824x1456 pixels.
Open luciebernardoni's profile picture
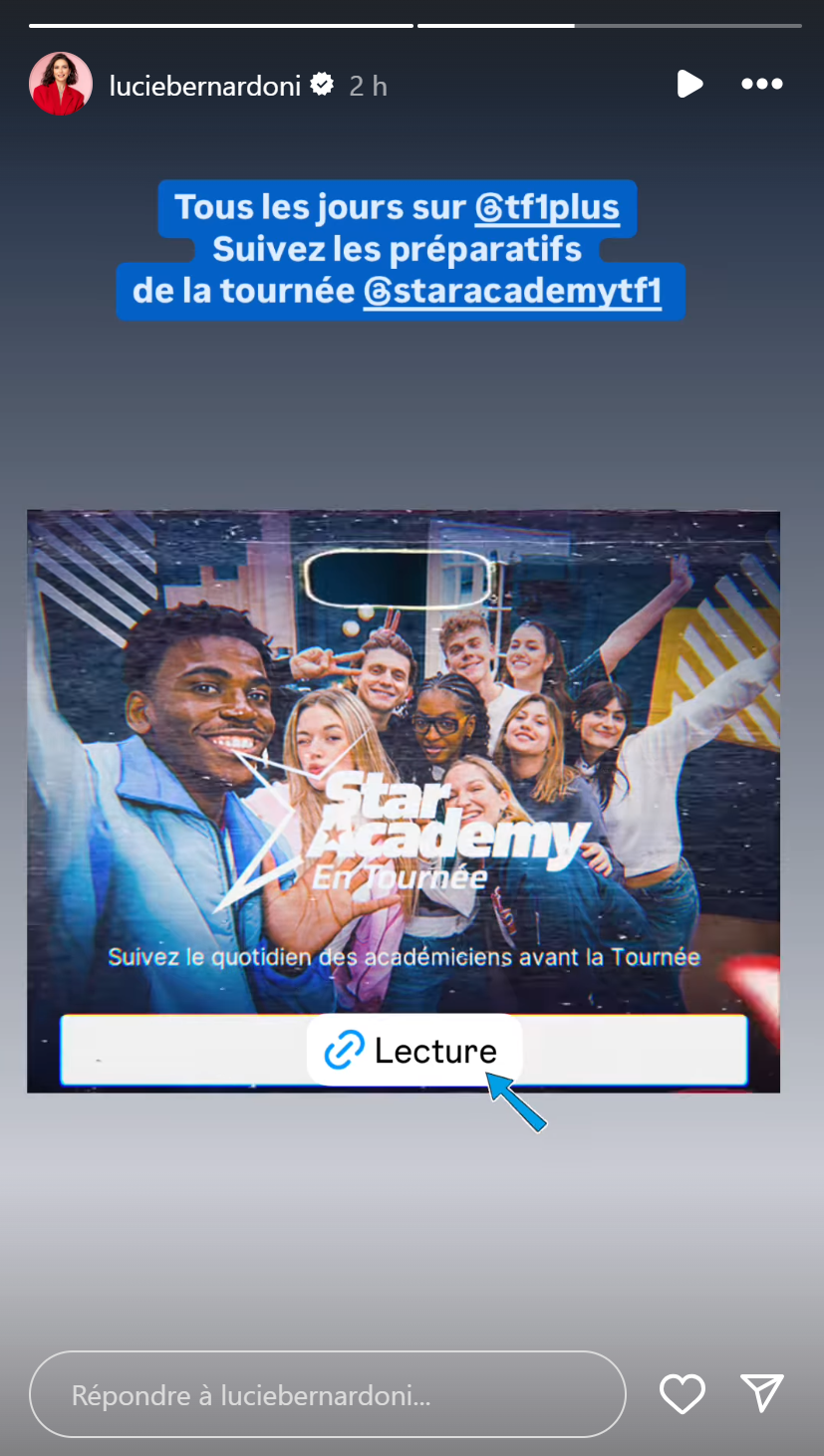click(x=61, y=85)
